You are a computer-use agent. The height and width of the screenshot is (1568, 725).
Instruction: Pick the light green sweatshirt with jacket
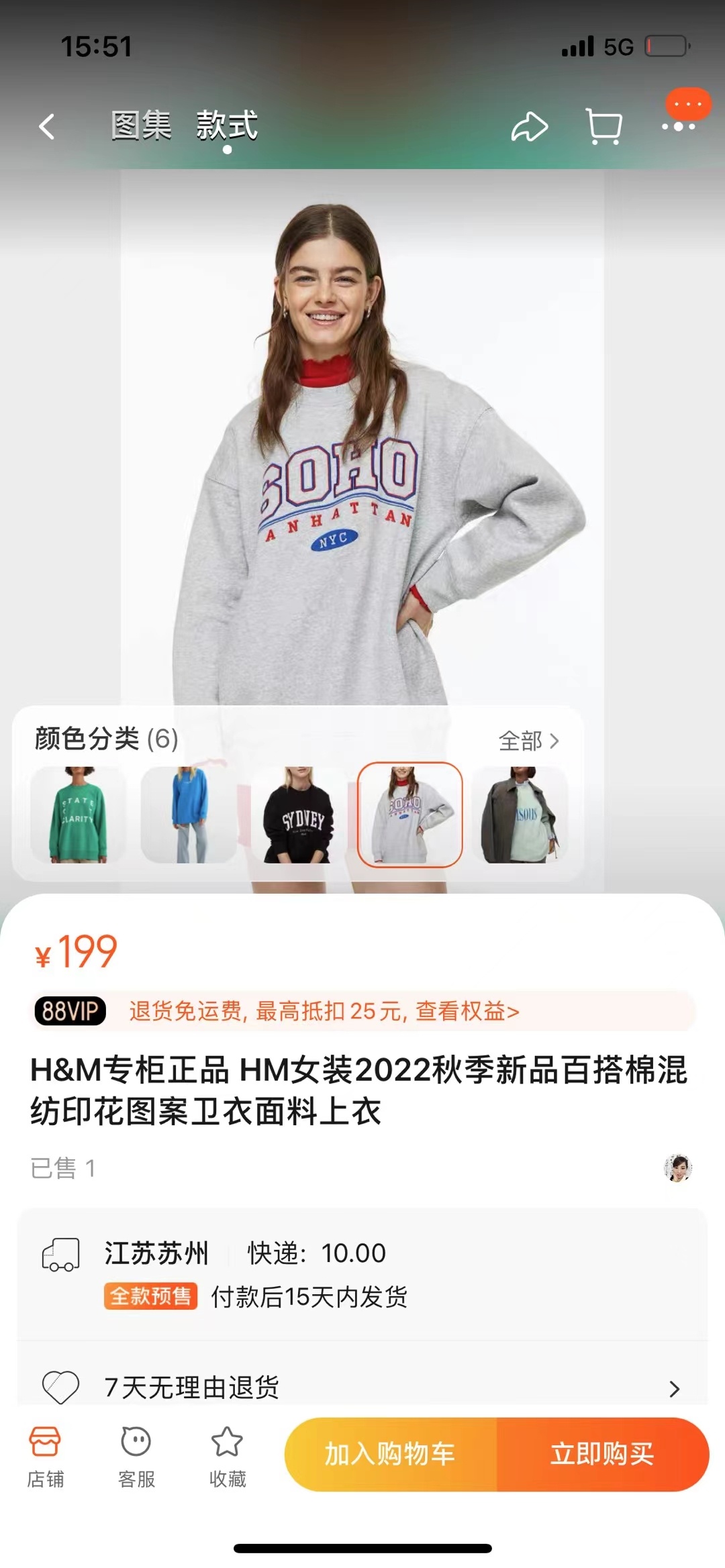[520, 815]
